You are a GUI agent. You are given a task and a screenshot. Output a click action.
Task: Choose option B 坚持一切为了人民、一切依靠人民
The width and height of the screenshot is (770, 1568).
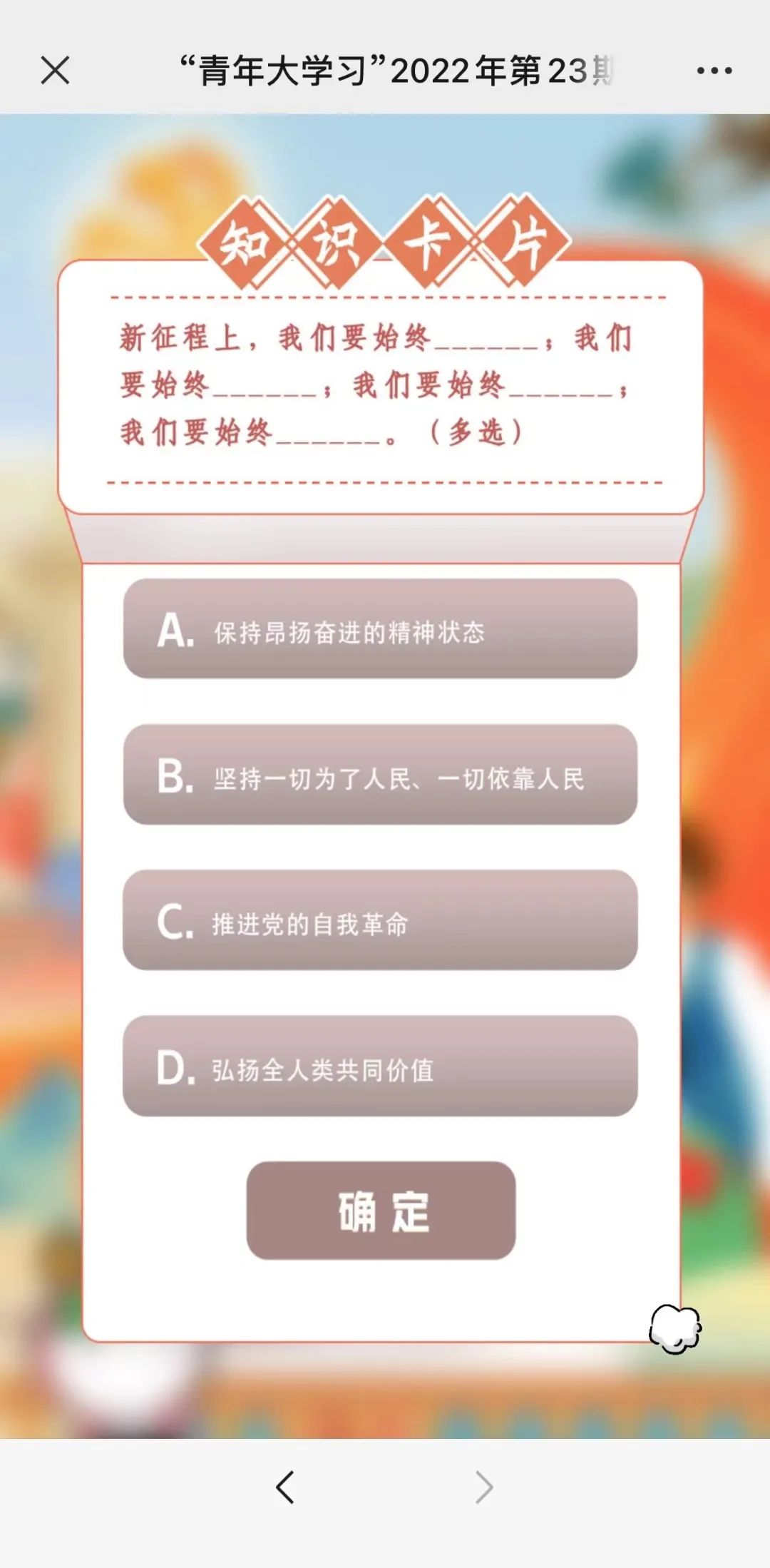click(380, 775)
